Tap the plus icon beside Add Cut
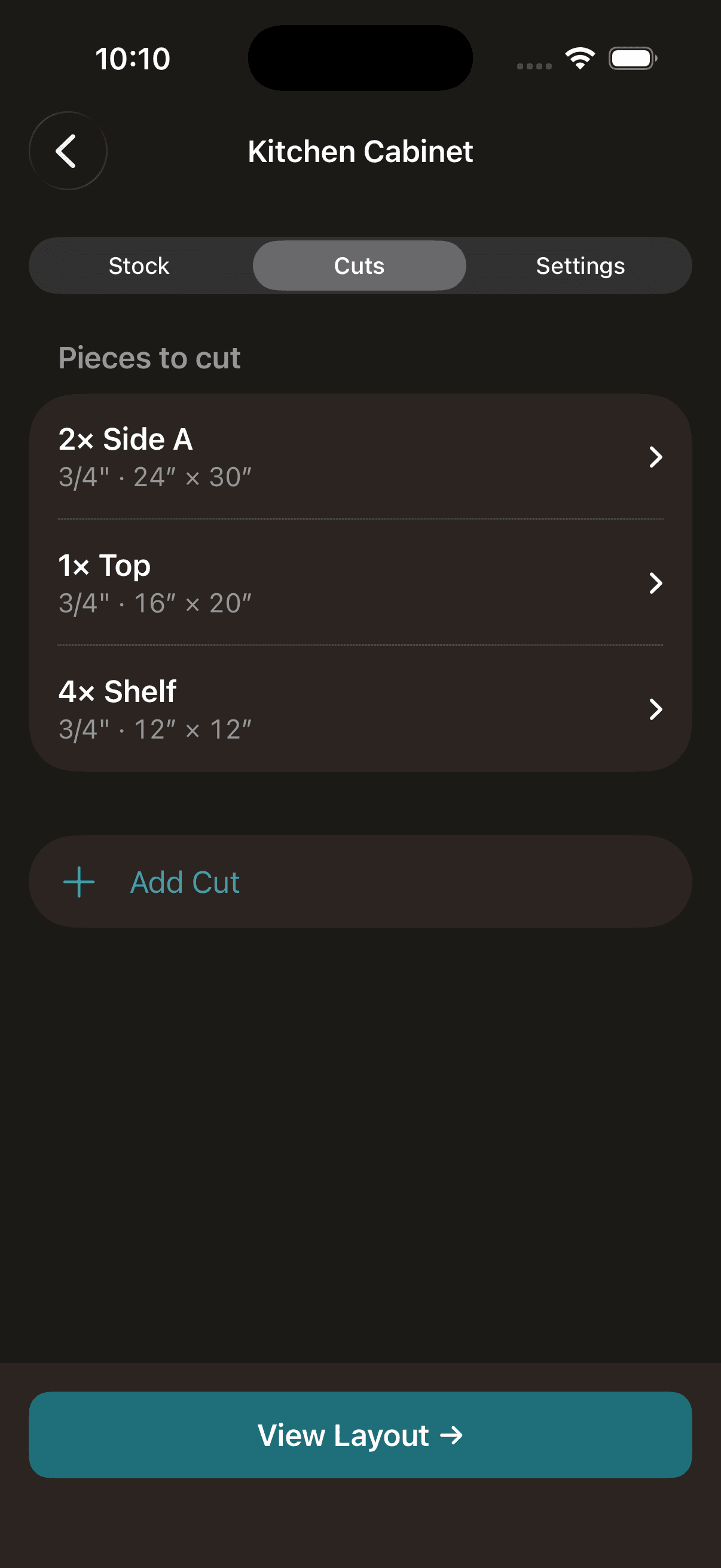721x1568 pixels. [80, 881]
